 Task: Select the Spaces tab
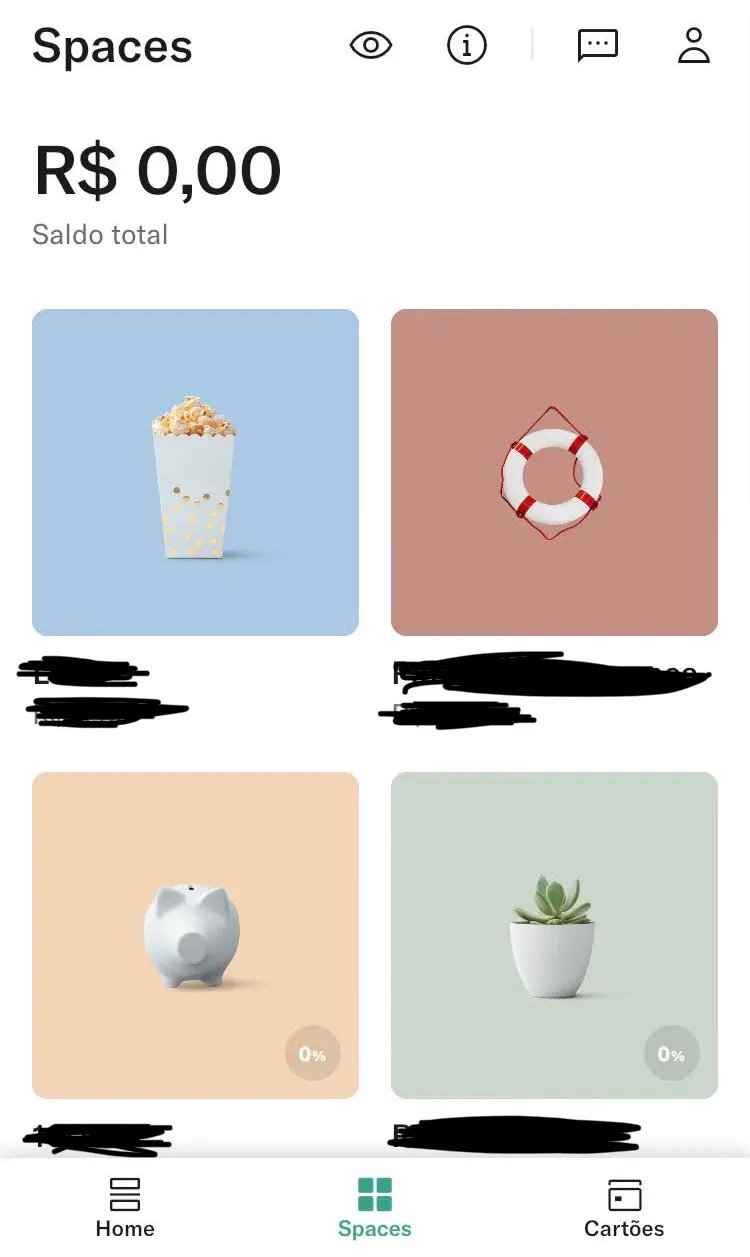coord(375,1207)
